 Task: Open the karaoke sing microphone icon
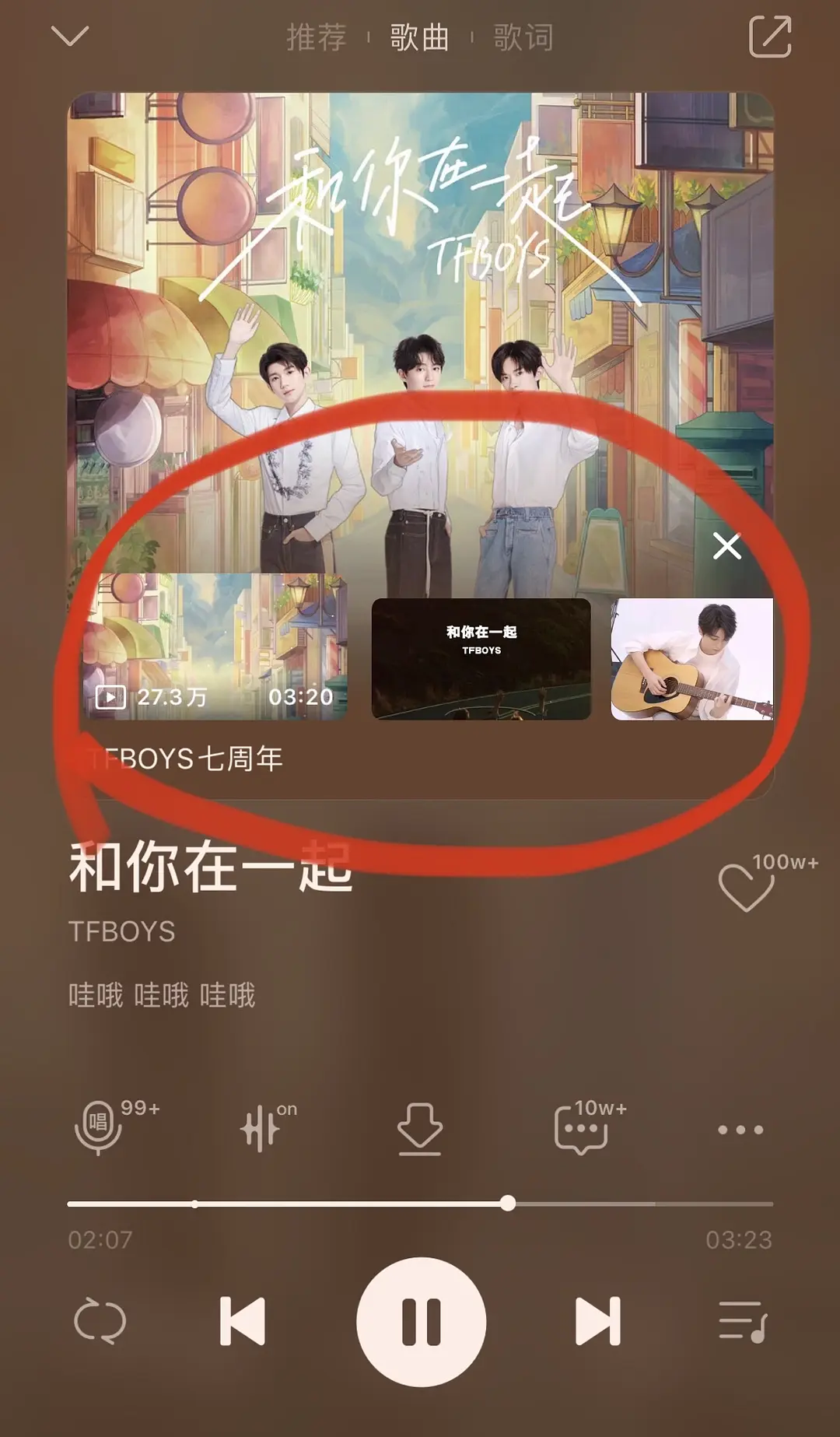[x=99, y=1127]
